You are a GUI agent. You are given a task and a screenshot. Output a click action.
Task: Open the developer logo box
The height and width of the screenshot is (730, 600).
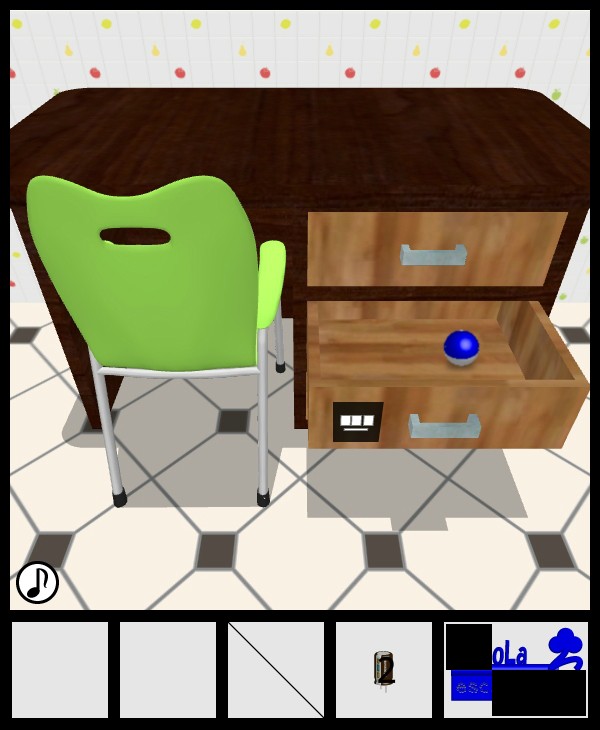(515, 669)
